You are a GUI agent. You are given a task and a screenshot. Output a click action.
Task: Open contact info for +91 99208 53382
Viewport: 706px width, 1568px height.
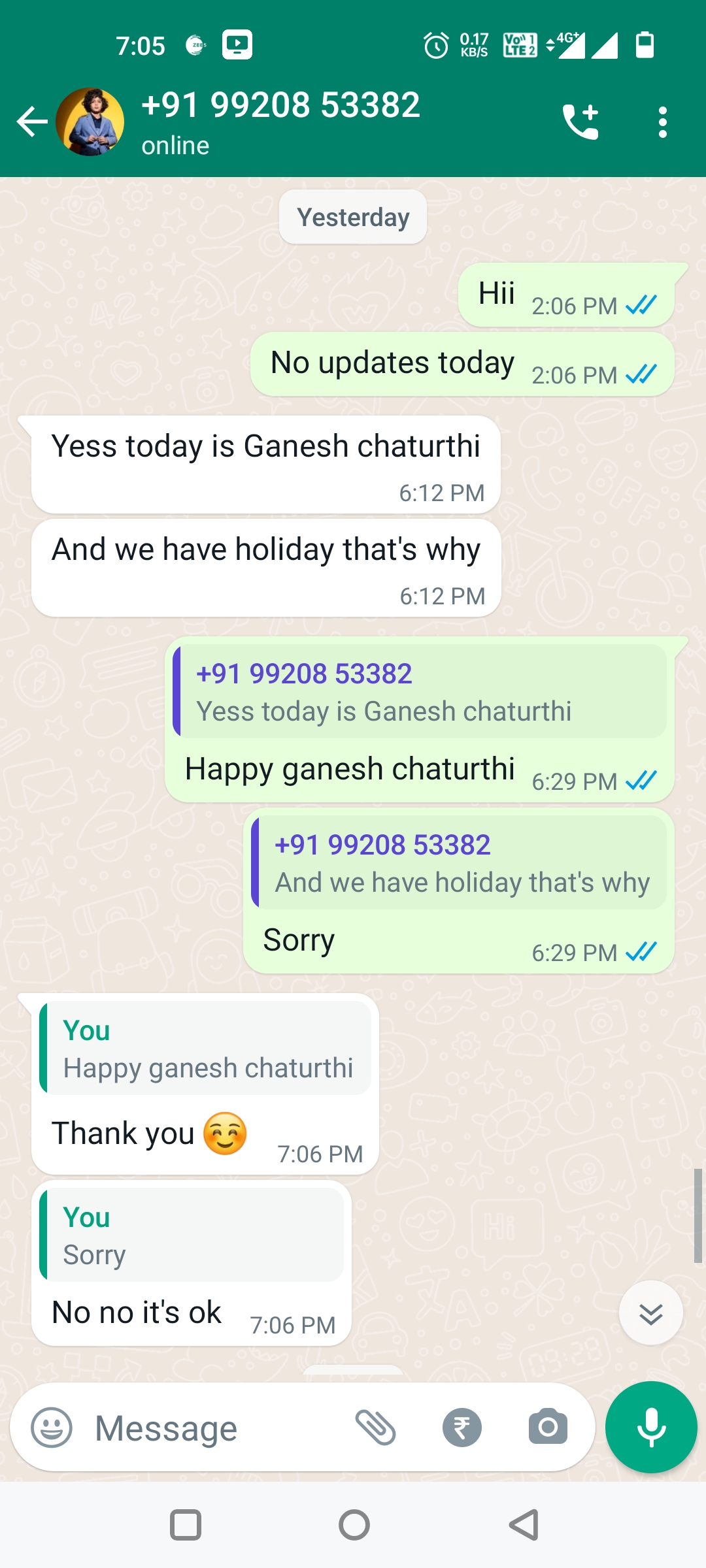(x=281, y=122)
